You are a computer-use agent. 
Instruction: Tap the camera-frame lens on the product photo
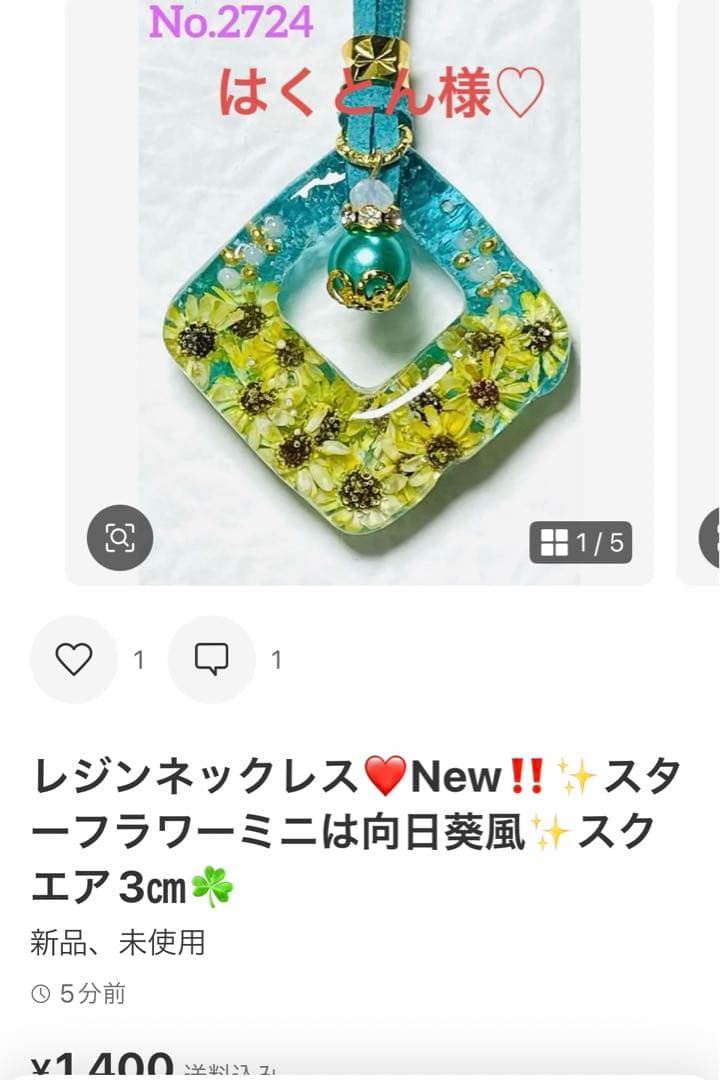(x=120, y=537)
